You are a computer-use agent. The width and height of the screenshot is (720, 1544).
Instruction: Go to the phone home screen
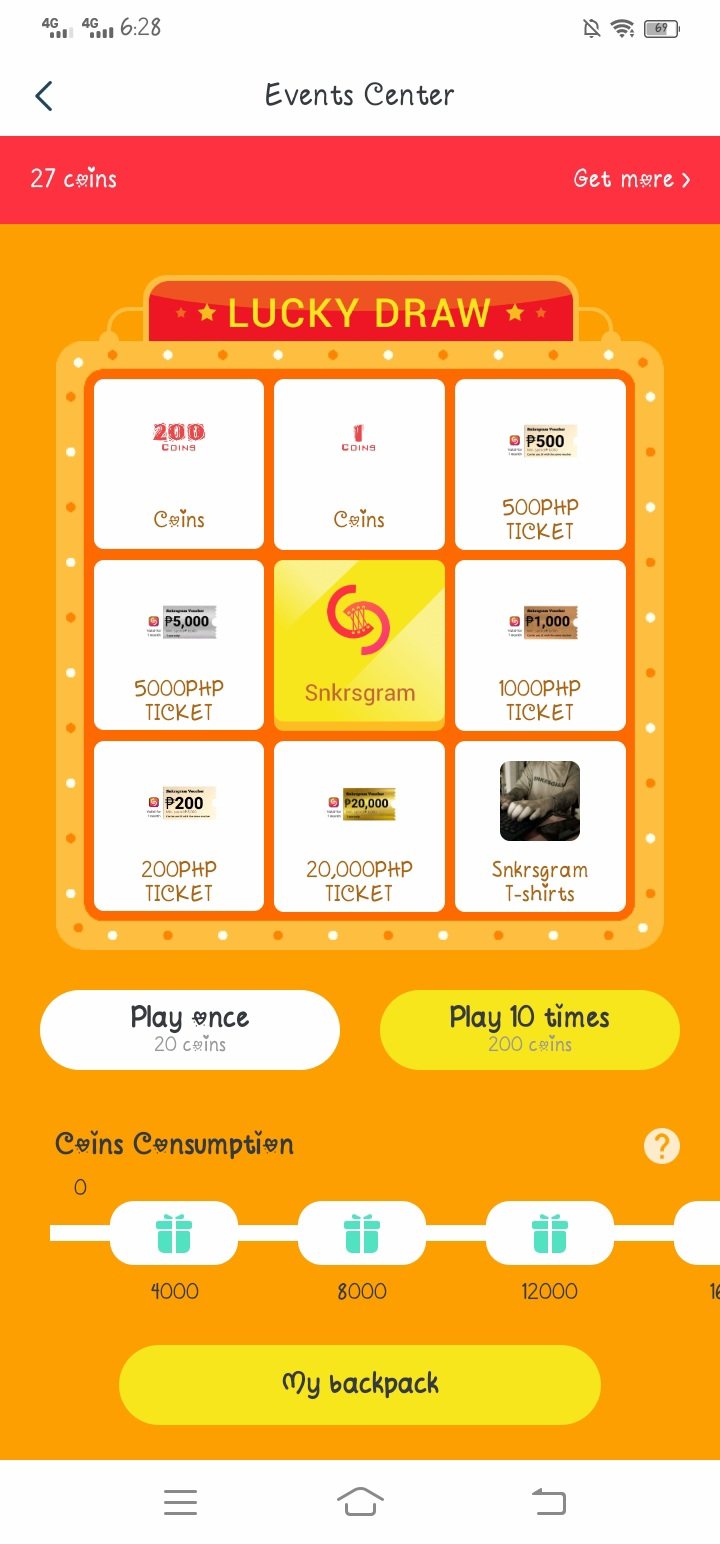(360, 1502)
